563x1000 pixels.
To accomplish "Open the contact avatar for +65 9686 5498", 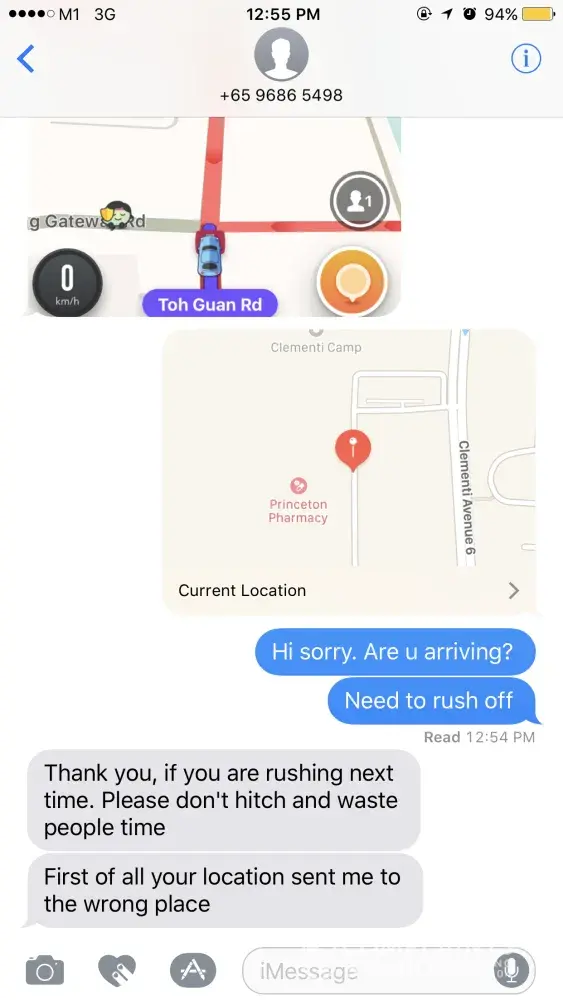I will click(x=281, y=54).
